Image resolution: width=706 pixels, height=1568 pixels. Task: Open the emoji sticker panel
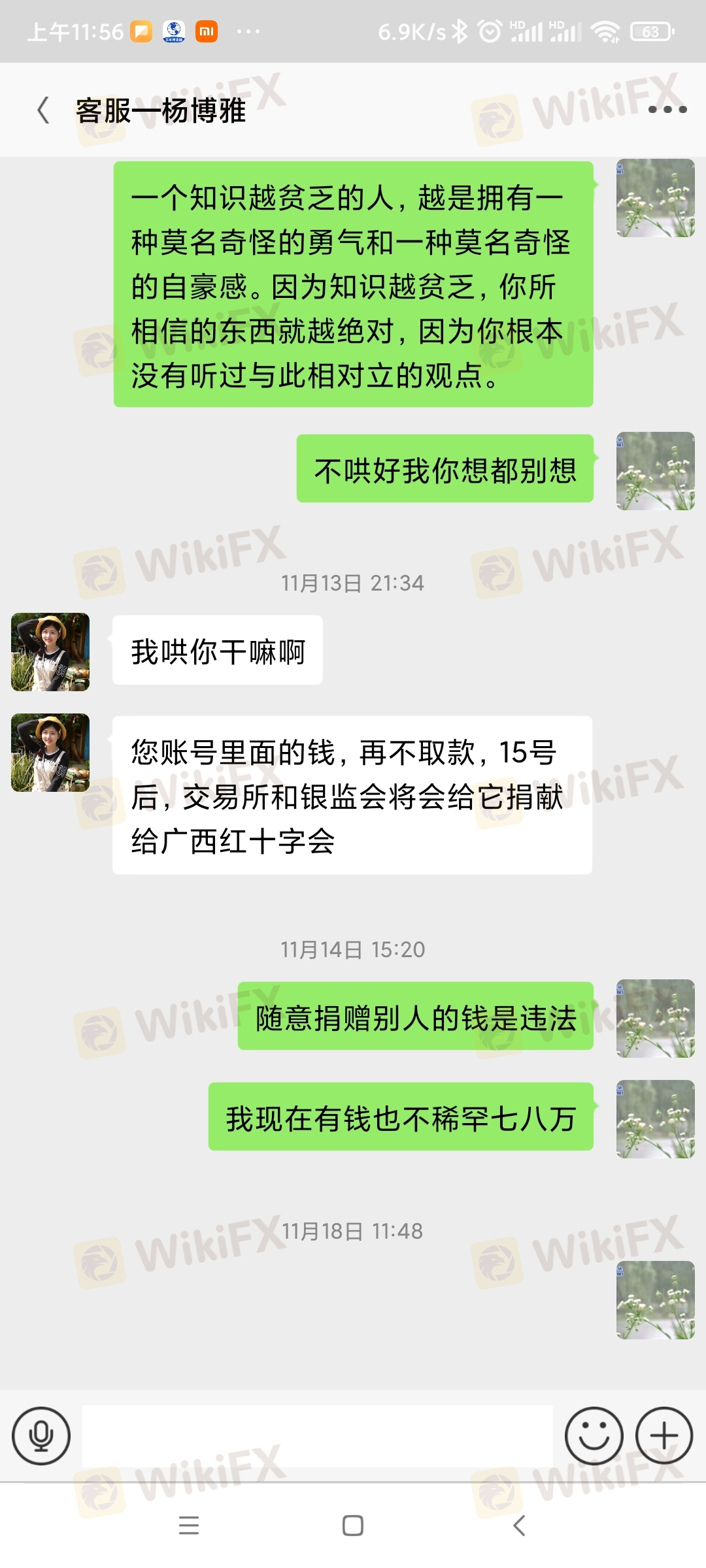[x=594, y=1435]
